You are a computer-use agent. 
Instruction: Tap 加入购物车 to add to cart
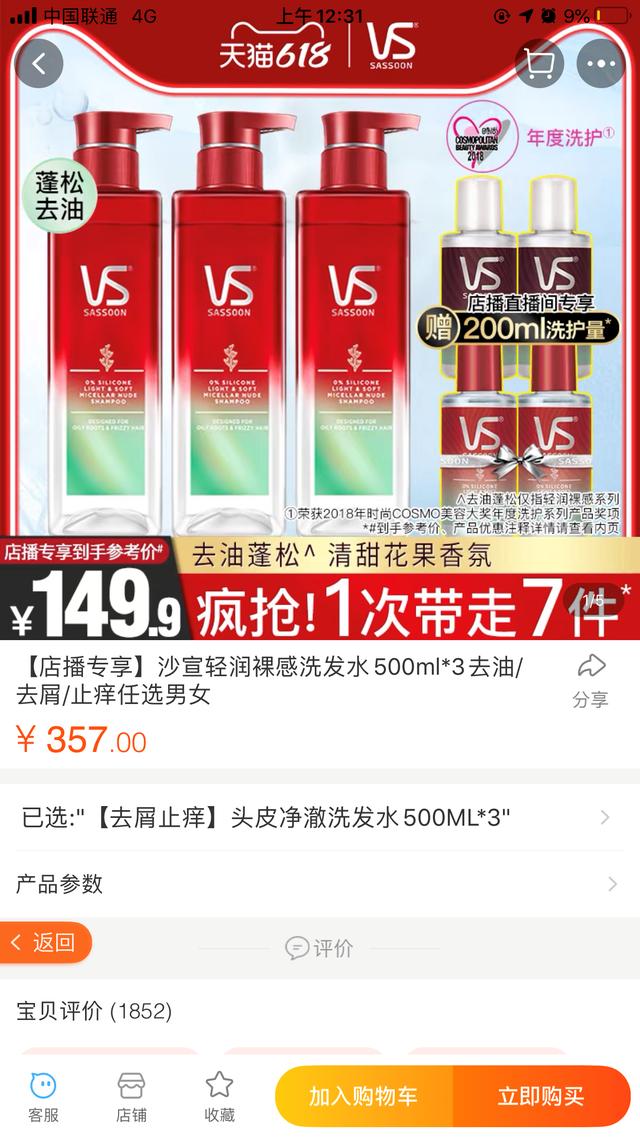[x=364, y=1096]
